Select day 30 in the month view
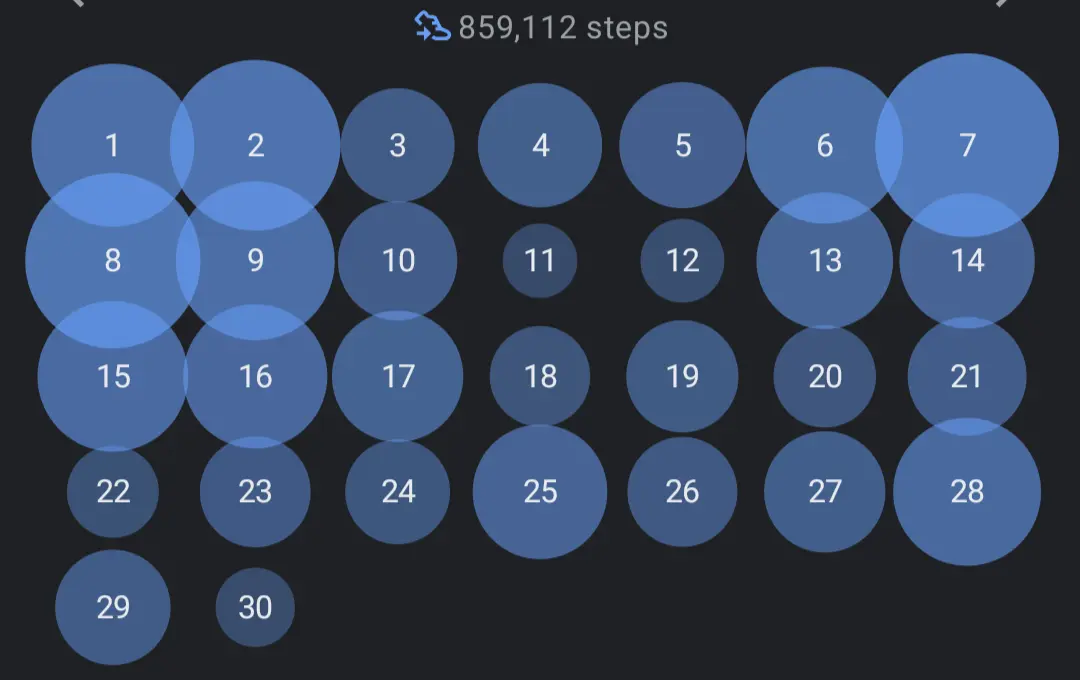The image size is (1080, 680). pos(255,607)
